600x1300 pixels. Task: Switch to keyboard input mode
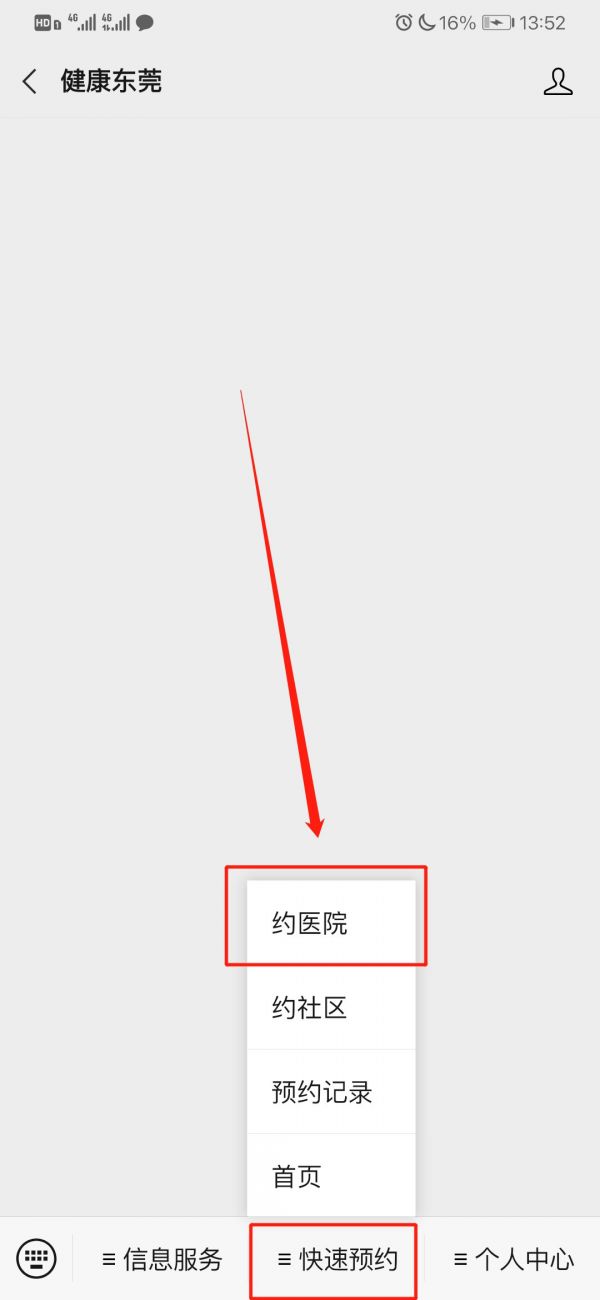37,1258
